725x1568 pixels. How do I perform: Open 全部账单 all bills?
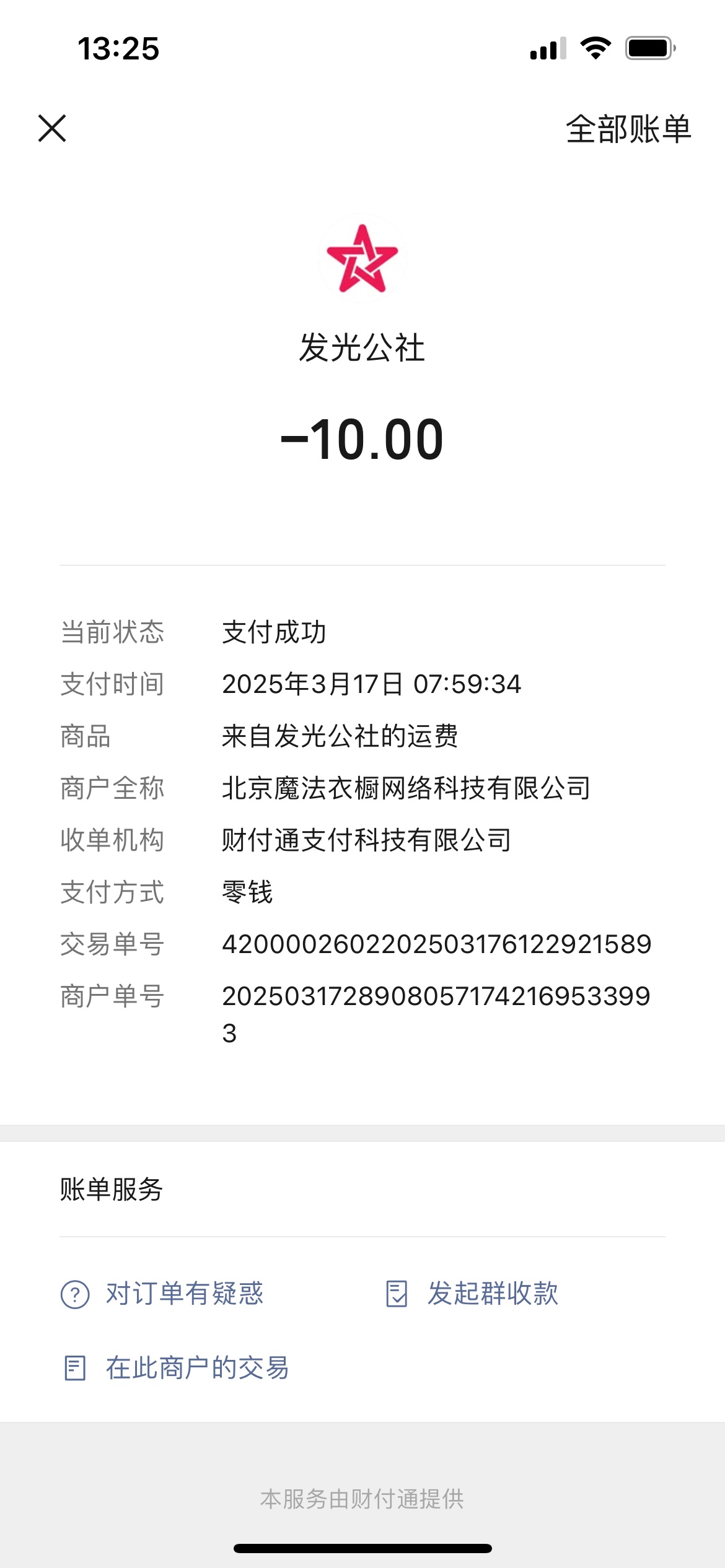click(628, 129)
